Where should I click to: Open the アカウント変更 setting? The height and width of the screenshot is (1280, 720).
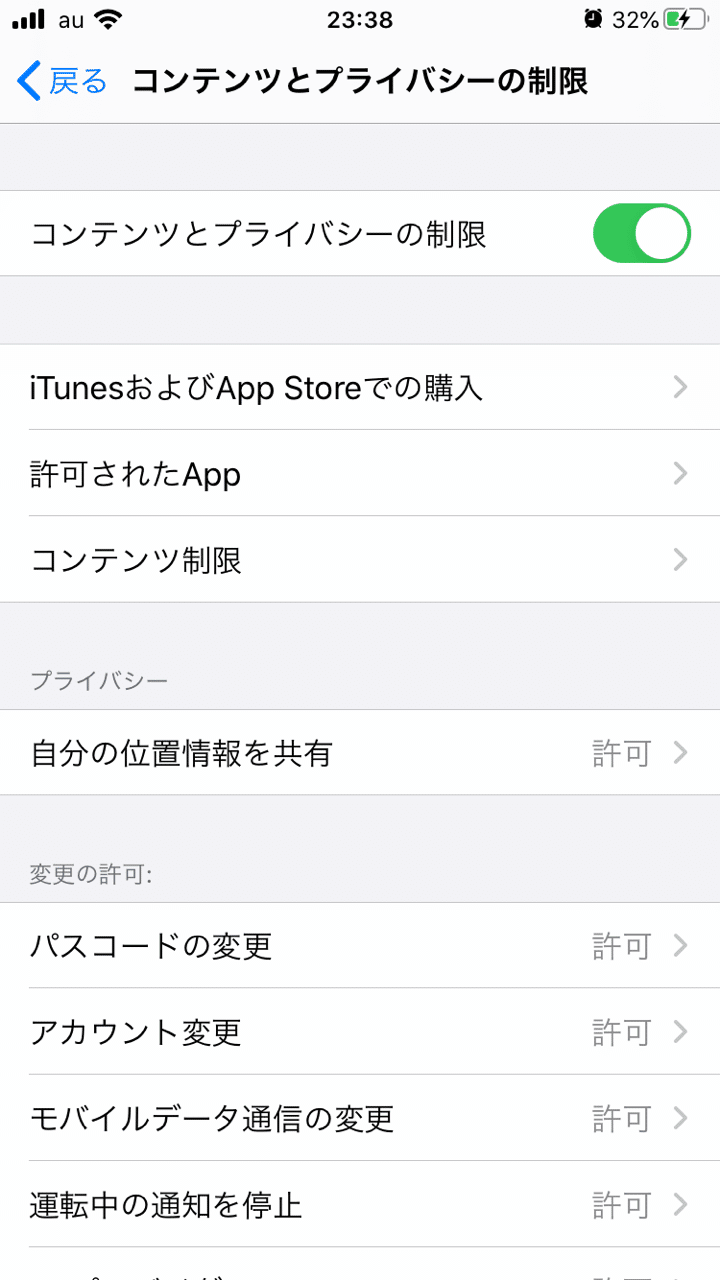click(x=360, y=1032)
